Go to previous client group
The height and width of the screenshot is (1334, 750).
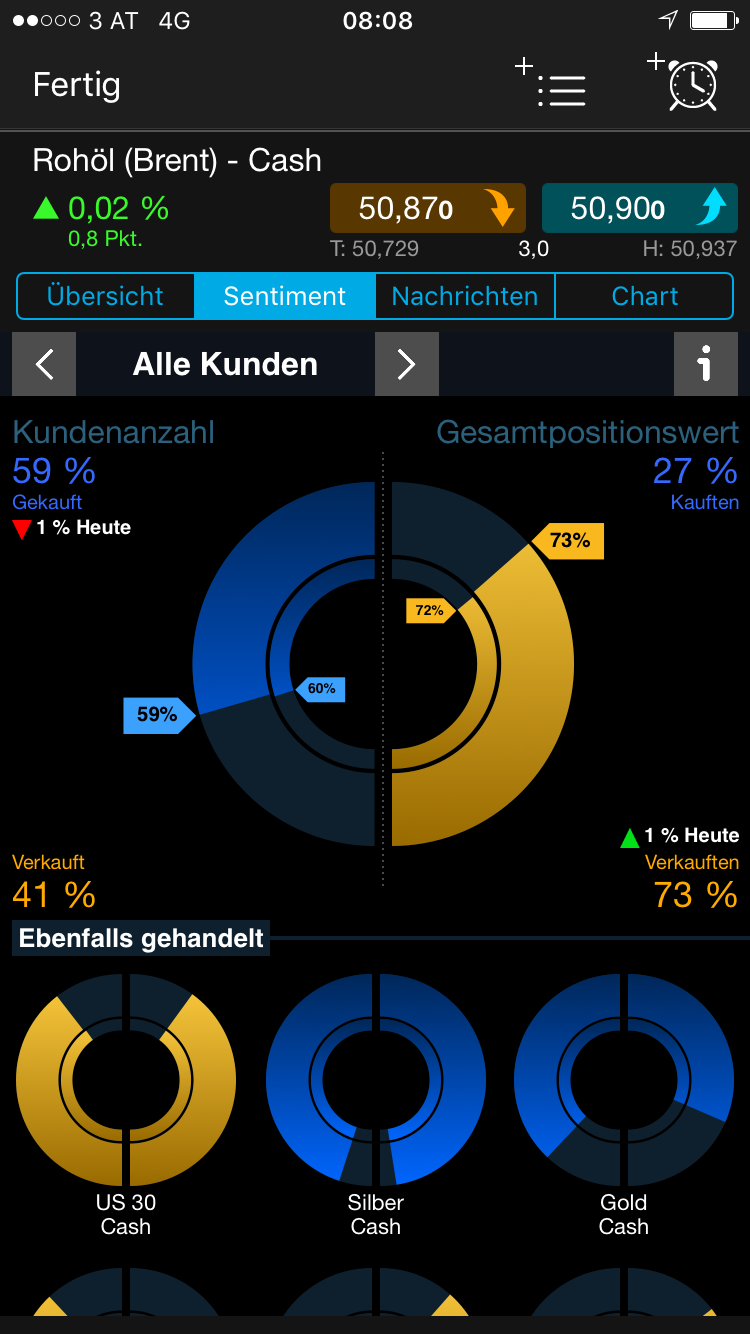[44, 365]
